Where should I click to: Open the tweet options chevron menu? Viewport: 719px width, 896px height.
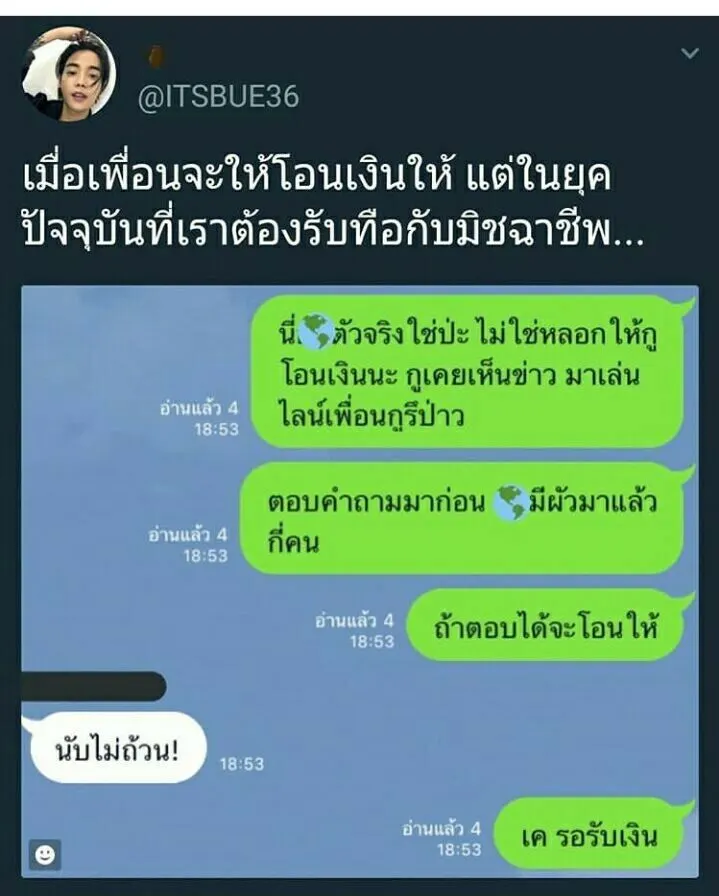(689, 53)
